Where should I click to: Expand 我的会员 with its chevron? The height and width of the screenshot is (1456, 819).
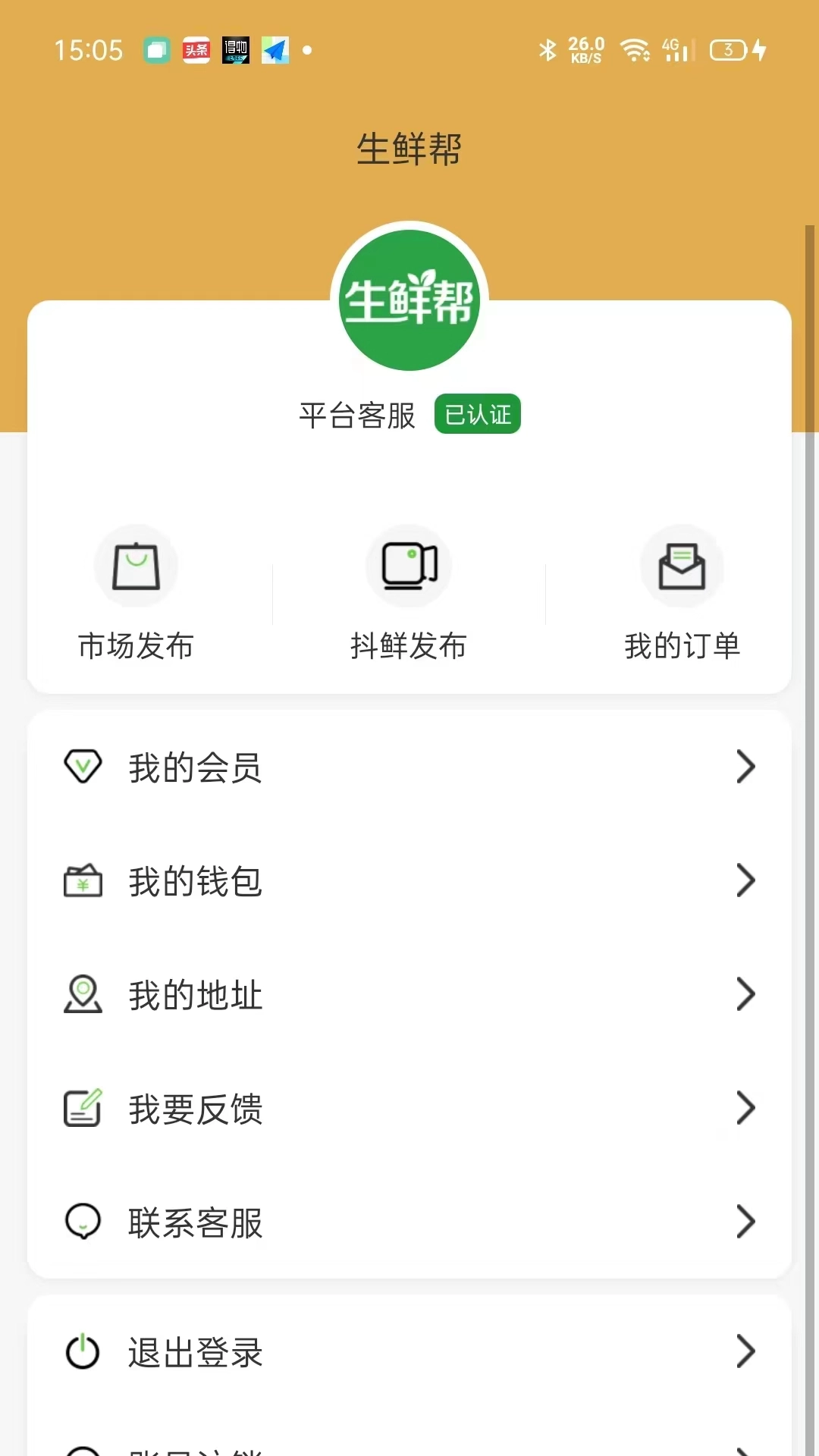(748, 767)
